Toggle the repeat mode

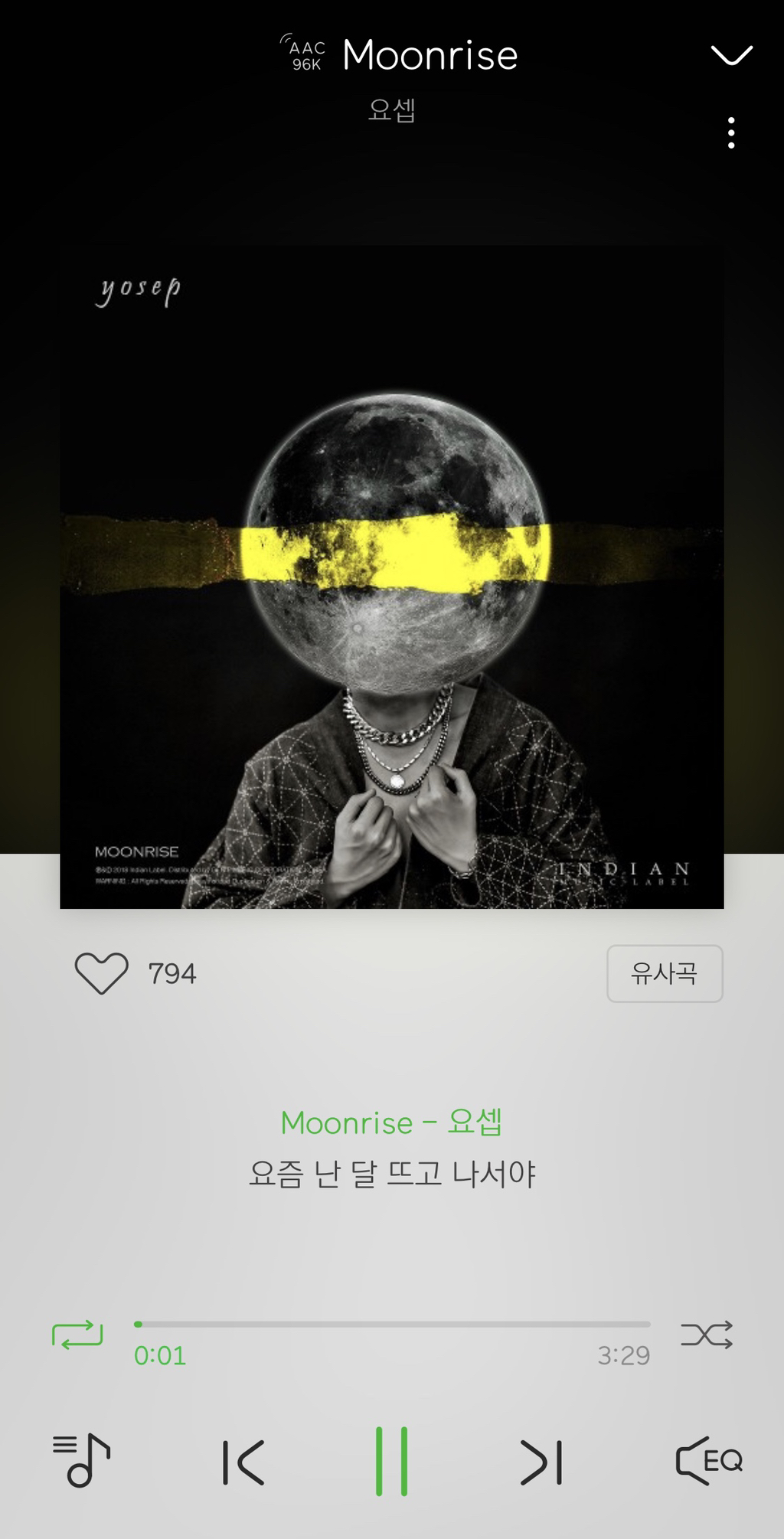pyautogui.click(x=77, y=1335)
